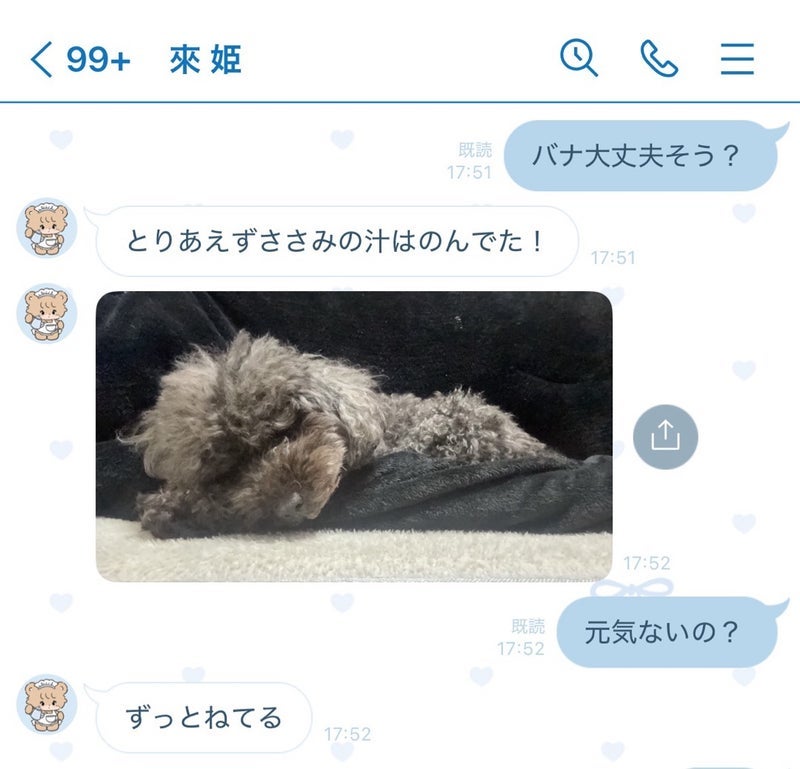Open the chat menu hamburger icon
This screenshot has width=800, height=769.
737,59
